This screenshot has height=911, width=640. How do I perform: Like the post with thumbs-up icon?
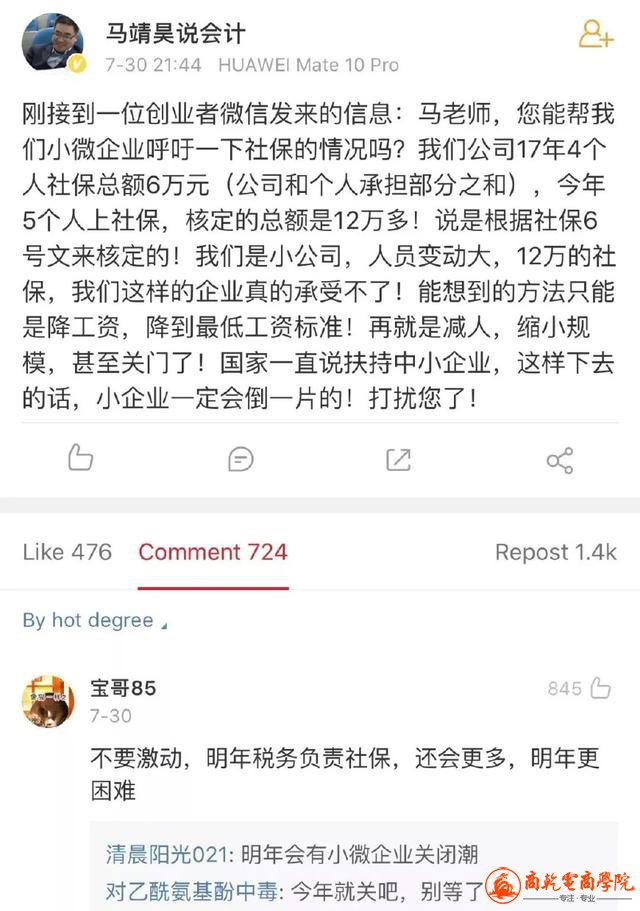coord(80,459)
